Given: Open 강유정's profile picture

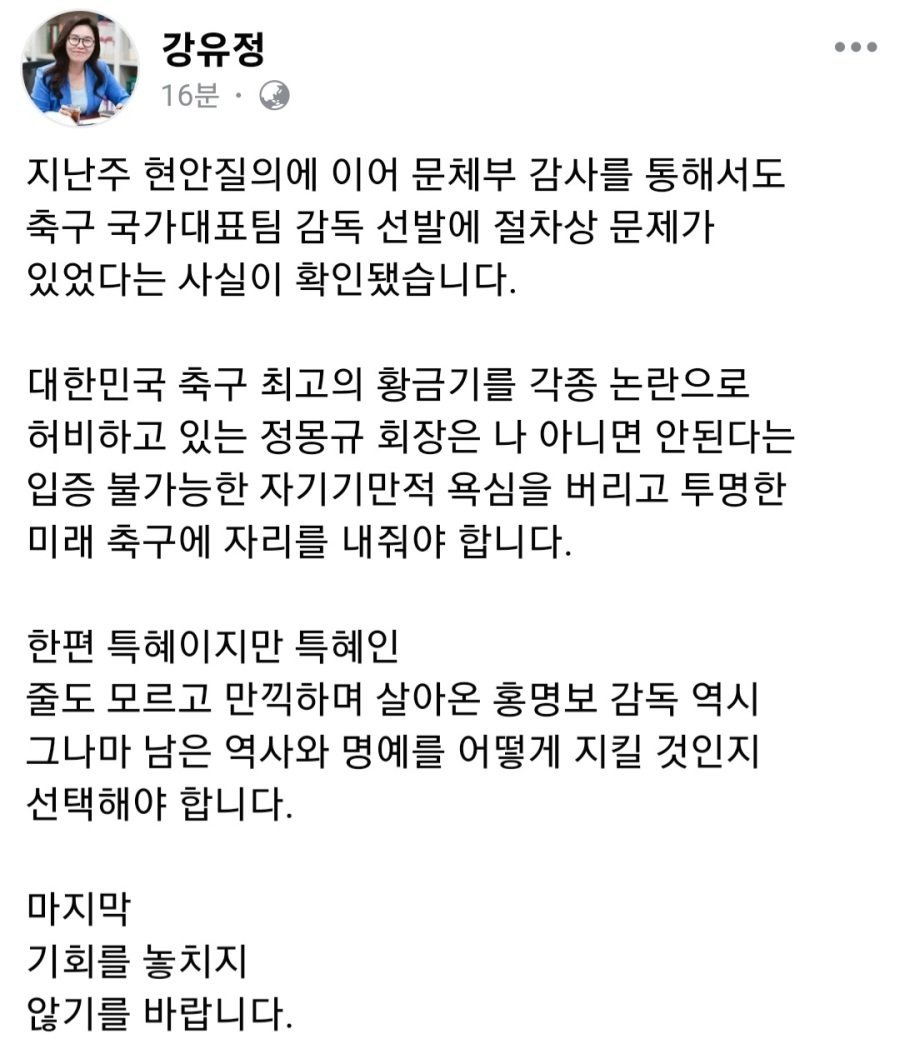Looking at the screenshot, I should [80, 68].
